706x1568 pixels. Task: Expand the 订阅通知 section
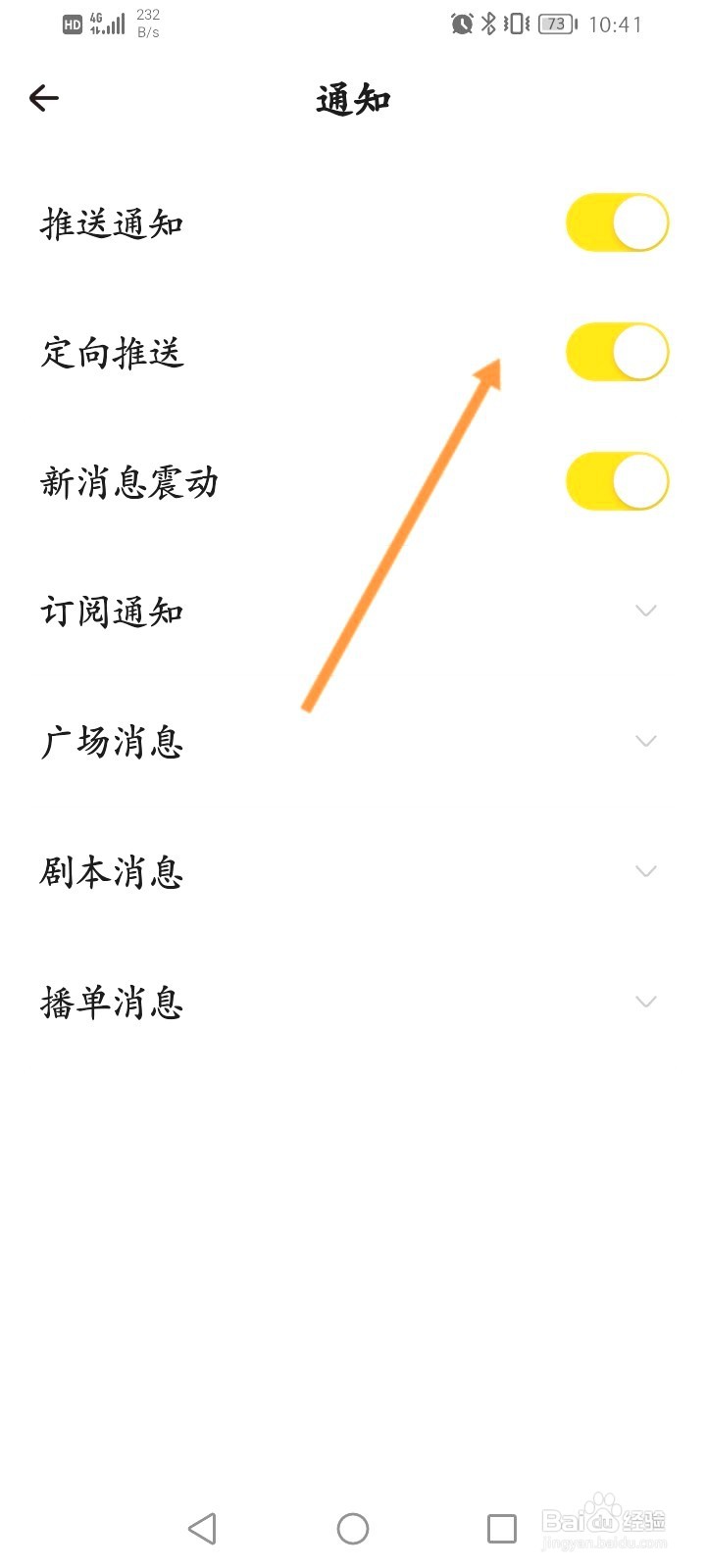pos(645,611)
